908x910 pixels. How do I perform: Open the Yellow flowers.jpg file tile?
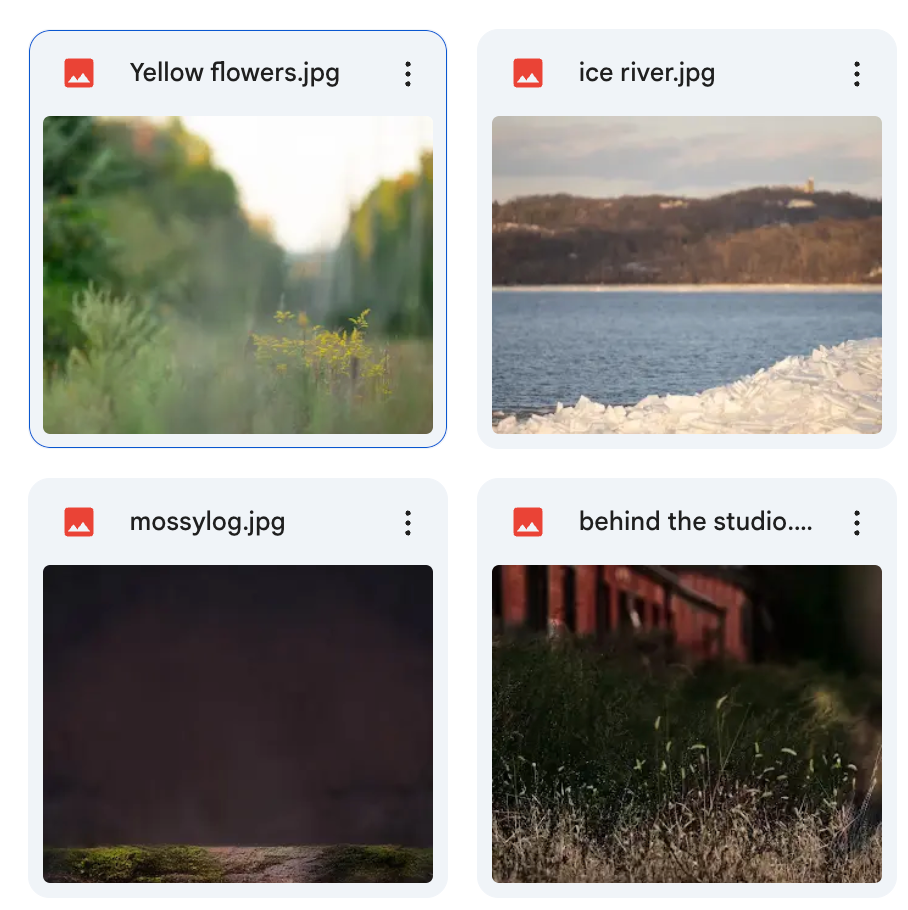tap(238, 274)
